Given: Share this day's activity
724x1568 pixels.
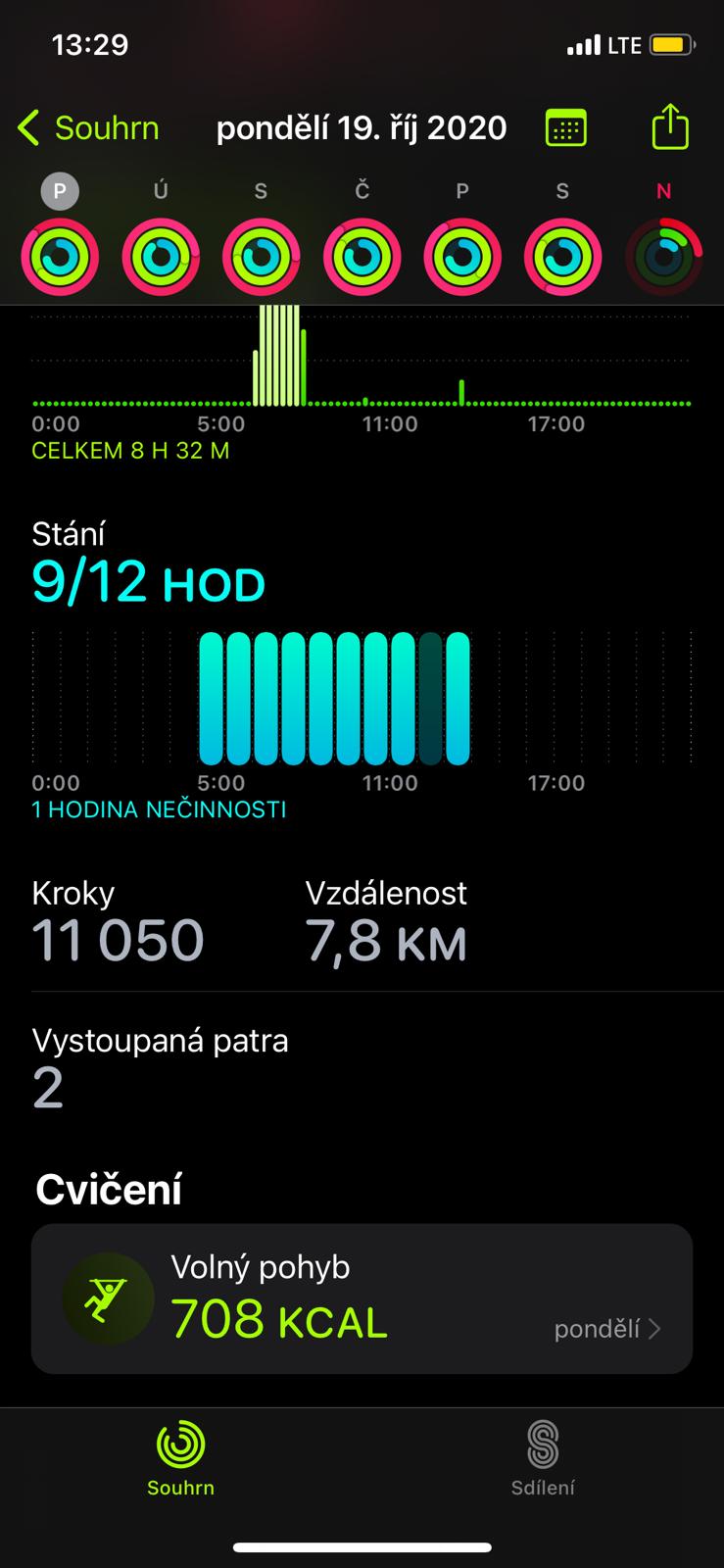Looking at the screenshot, I should coord(670,126).
